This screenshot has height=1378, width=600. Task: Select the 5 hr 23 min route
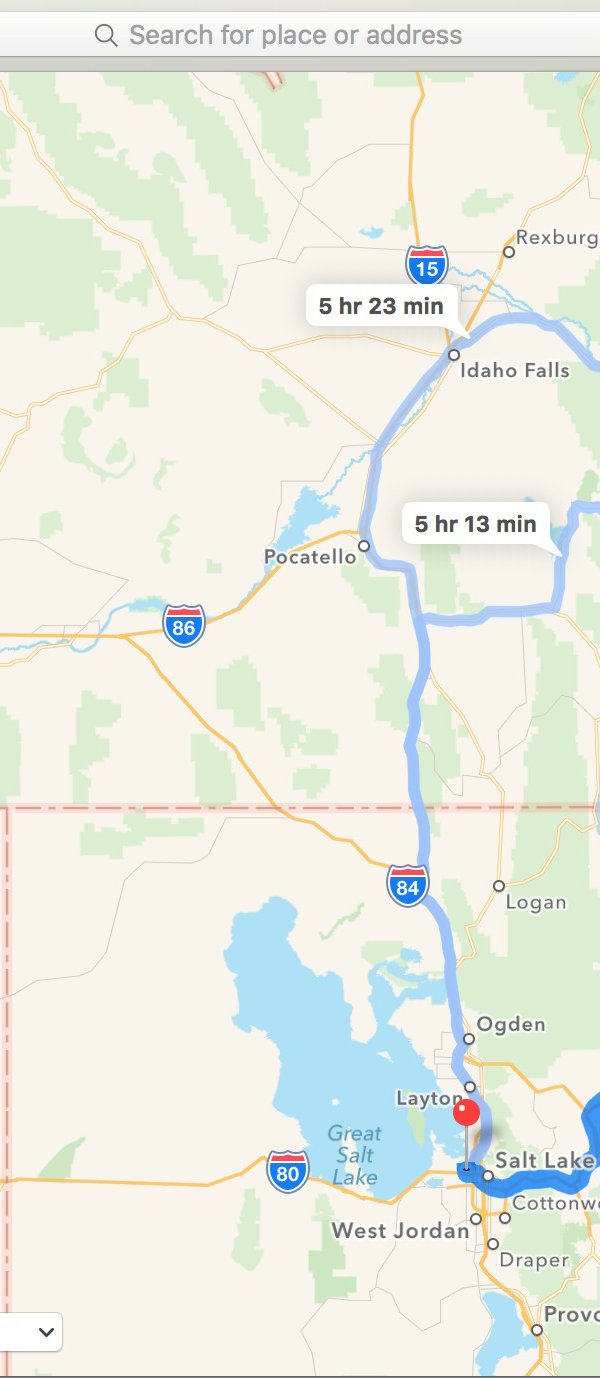[x=381, y=306]
